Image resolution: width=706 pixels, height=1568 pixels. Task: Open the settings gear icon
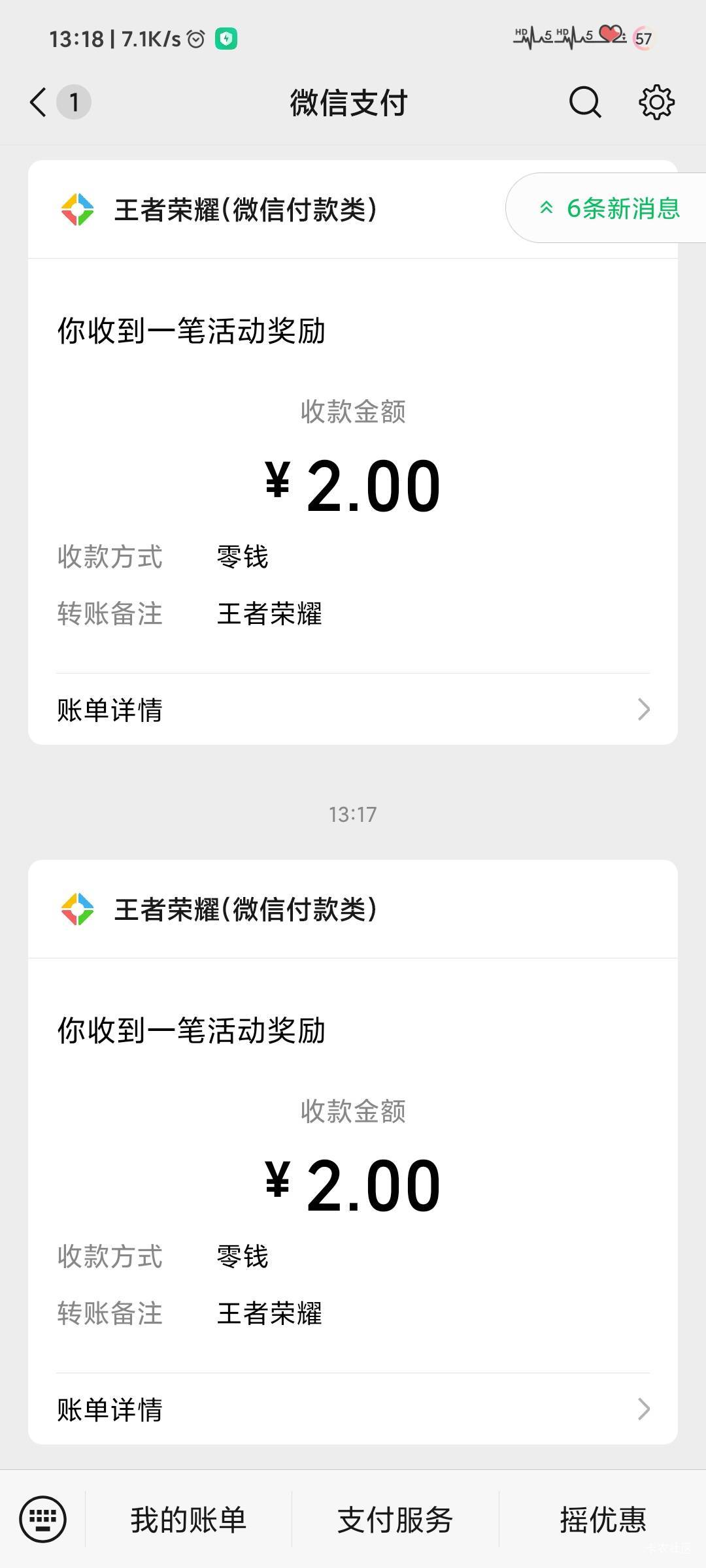656,103
